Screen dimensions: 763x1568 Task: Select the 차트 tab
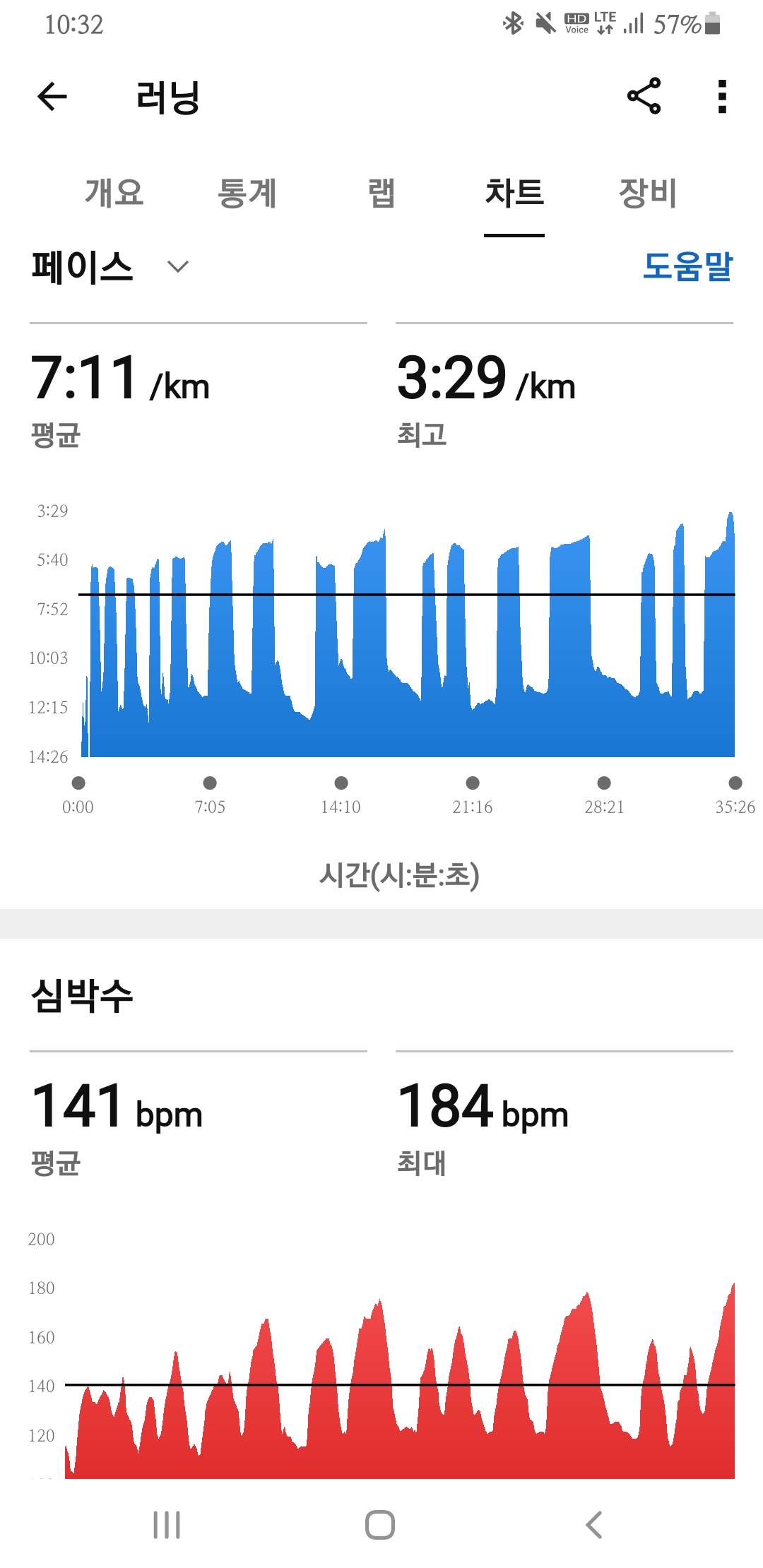[514, 193]
